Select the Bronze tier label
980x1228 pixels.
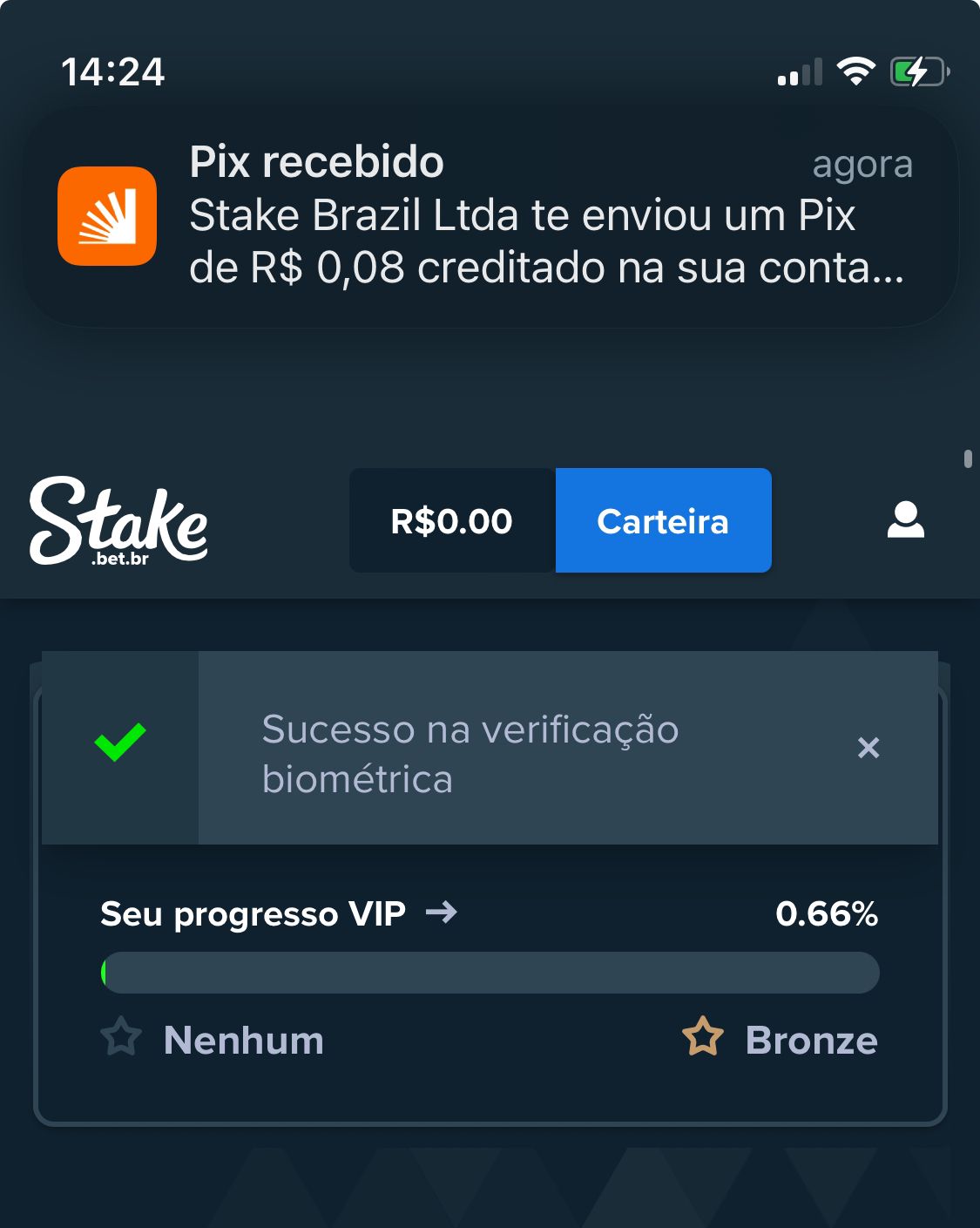tap(810, 1038)
